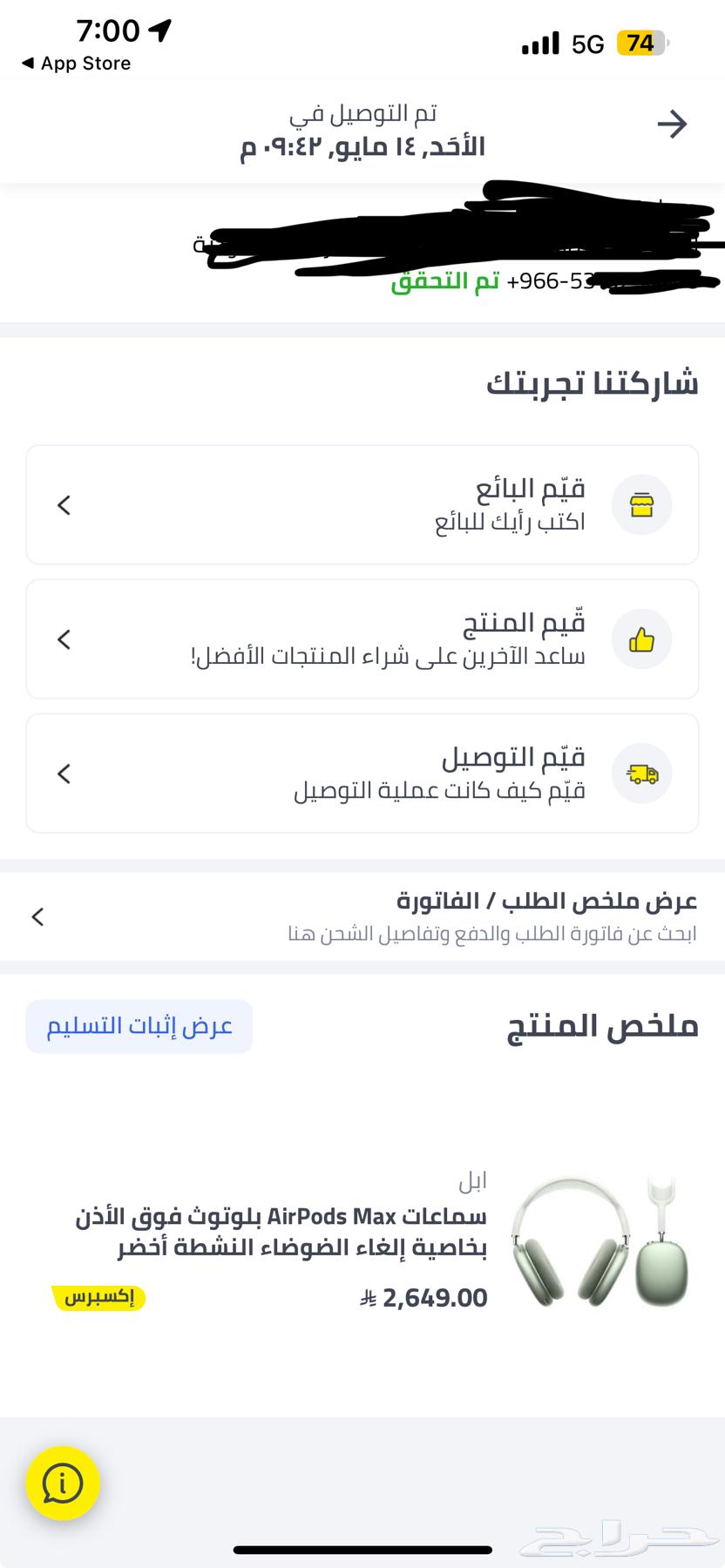Select the delivery truck icon on قيّم التوصيل

(642, 774)
